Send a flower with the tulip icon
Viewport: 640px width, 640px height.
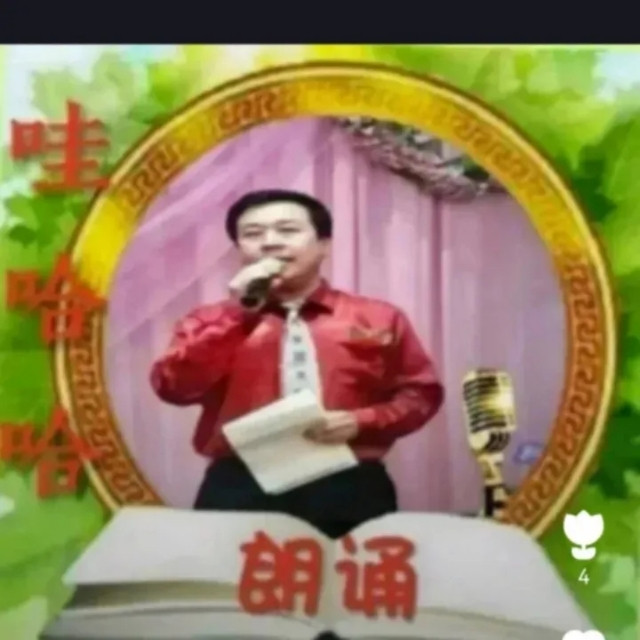(582, 536)
